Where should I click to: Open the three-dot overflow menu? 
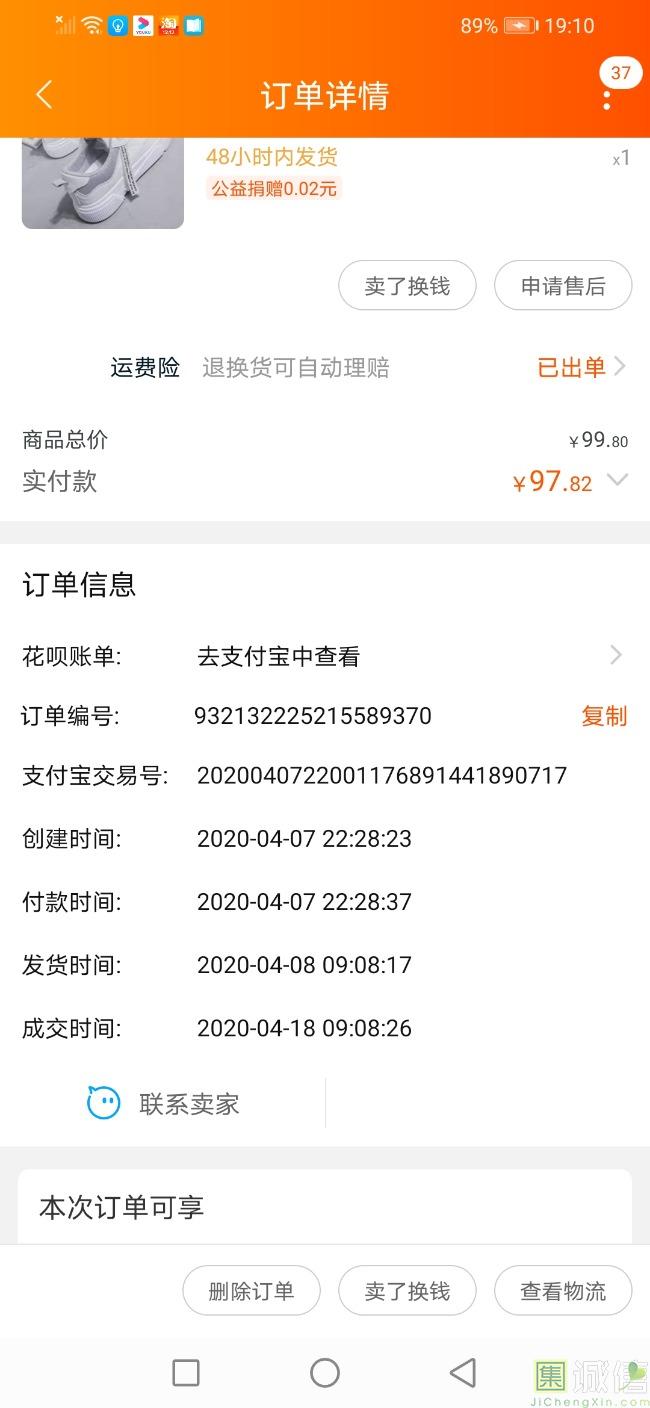coord(607,98)
